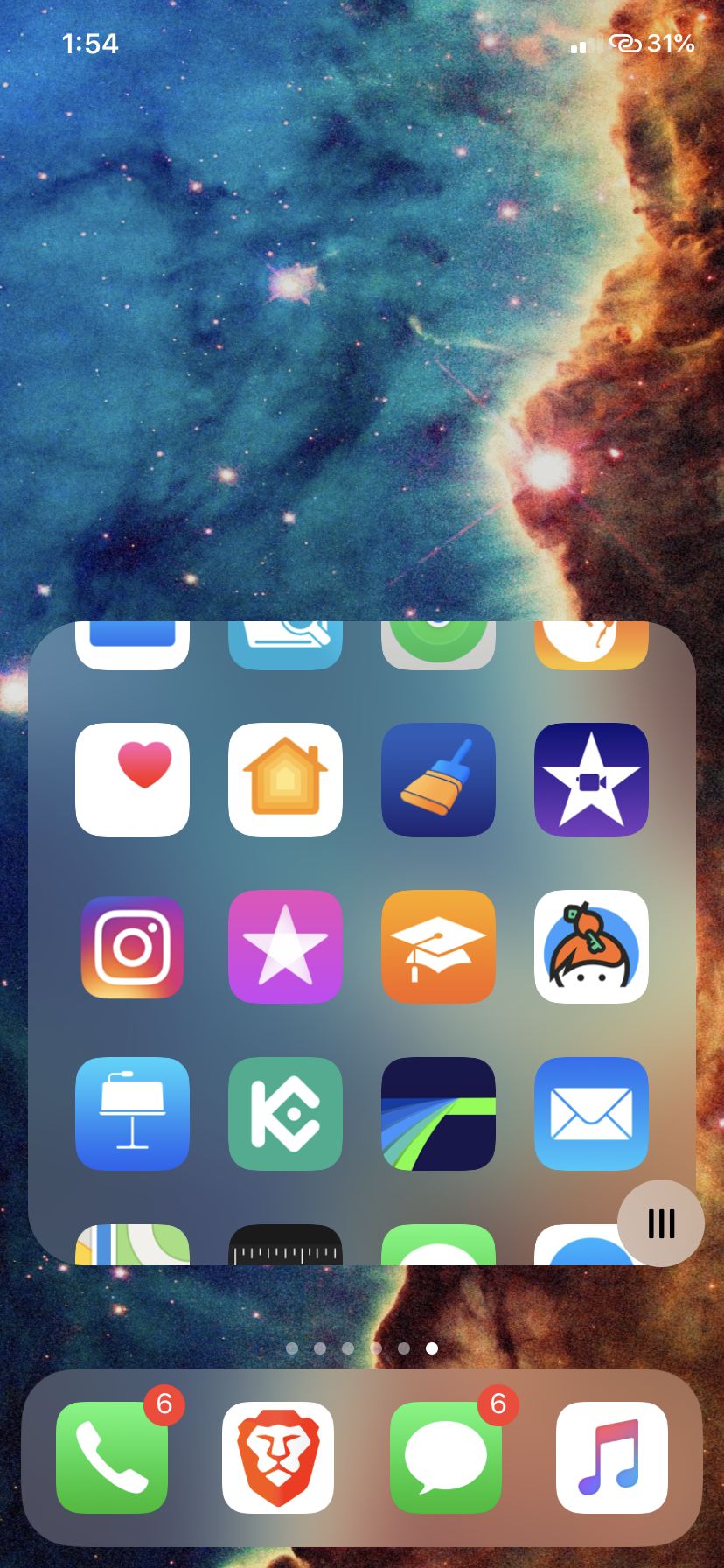Open the Music app in dock
This screenshot has height=1568, width=724.
tap(612, 1458)
